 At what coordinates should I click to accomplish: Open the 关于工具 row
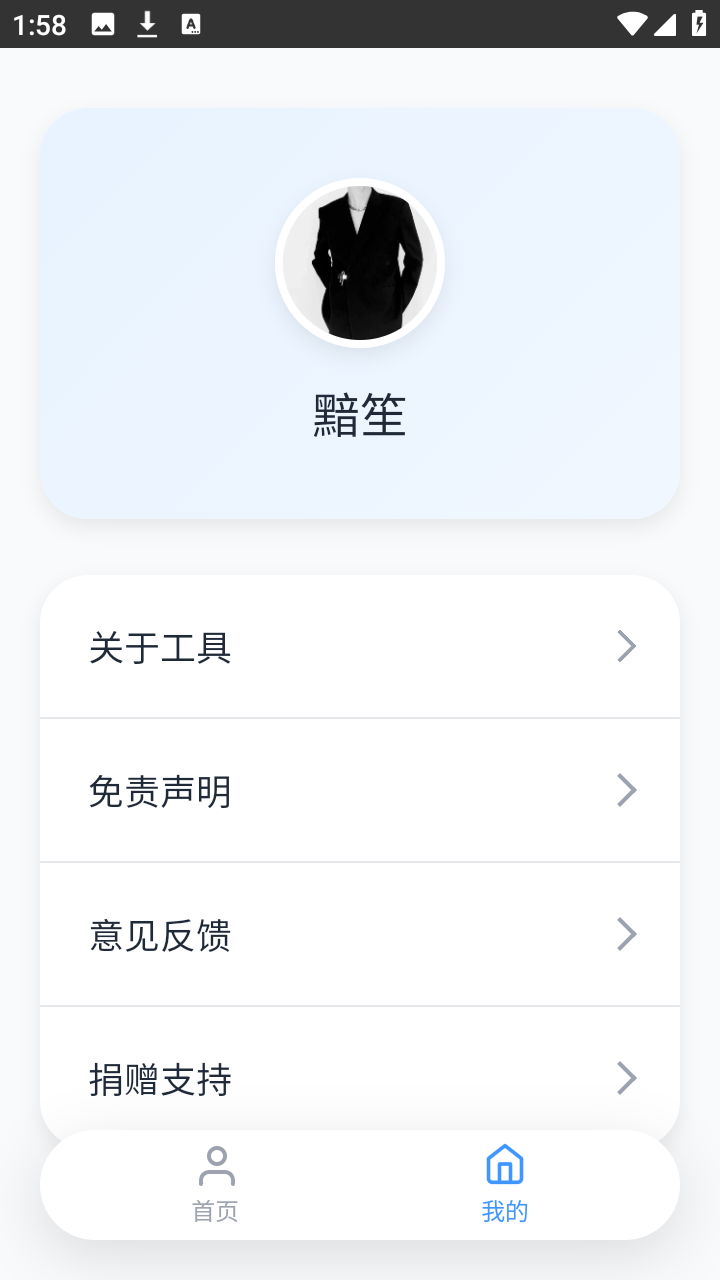pos(360,647)
